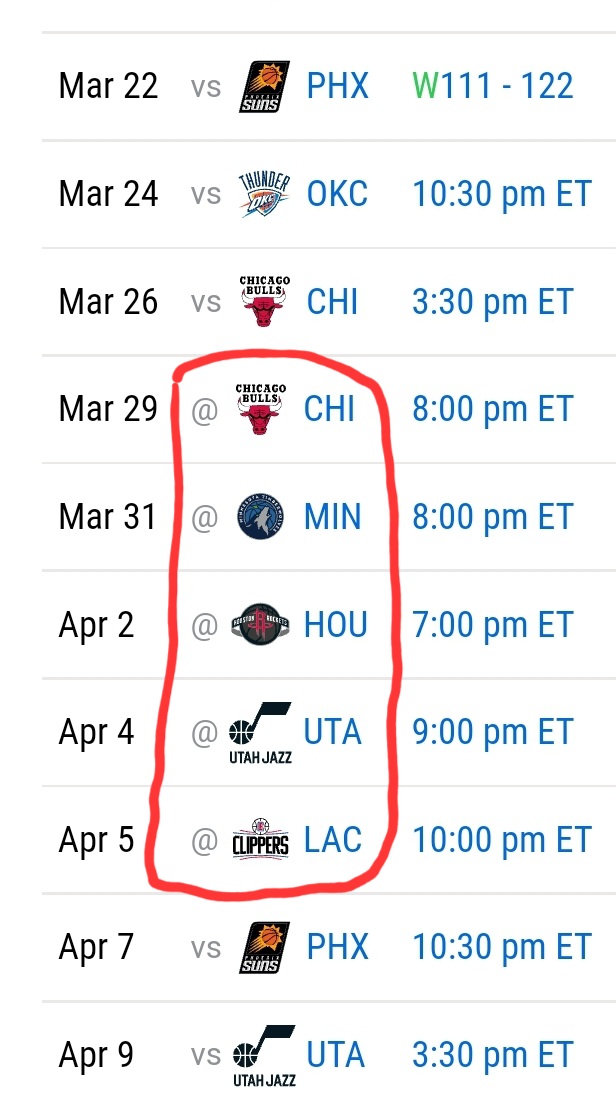Open the Apr 9 3:30 pm ET game
The image size is (616, 1106).
coord(493,1055)
